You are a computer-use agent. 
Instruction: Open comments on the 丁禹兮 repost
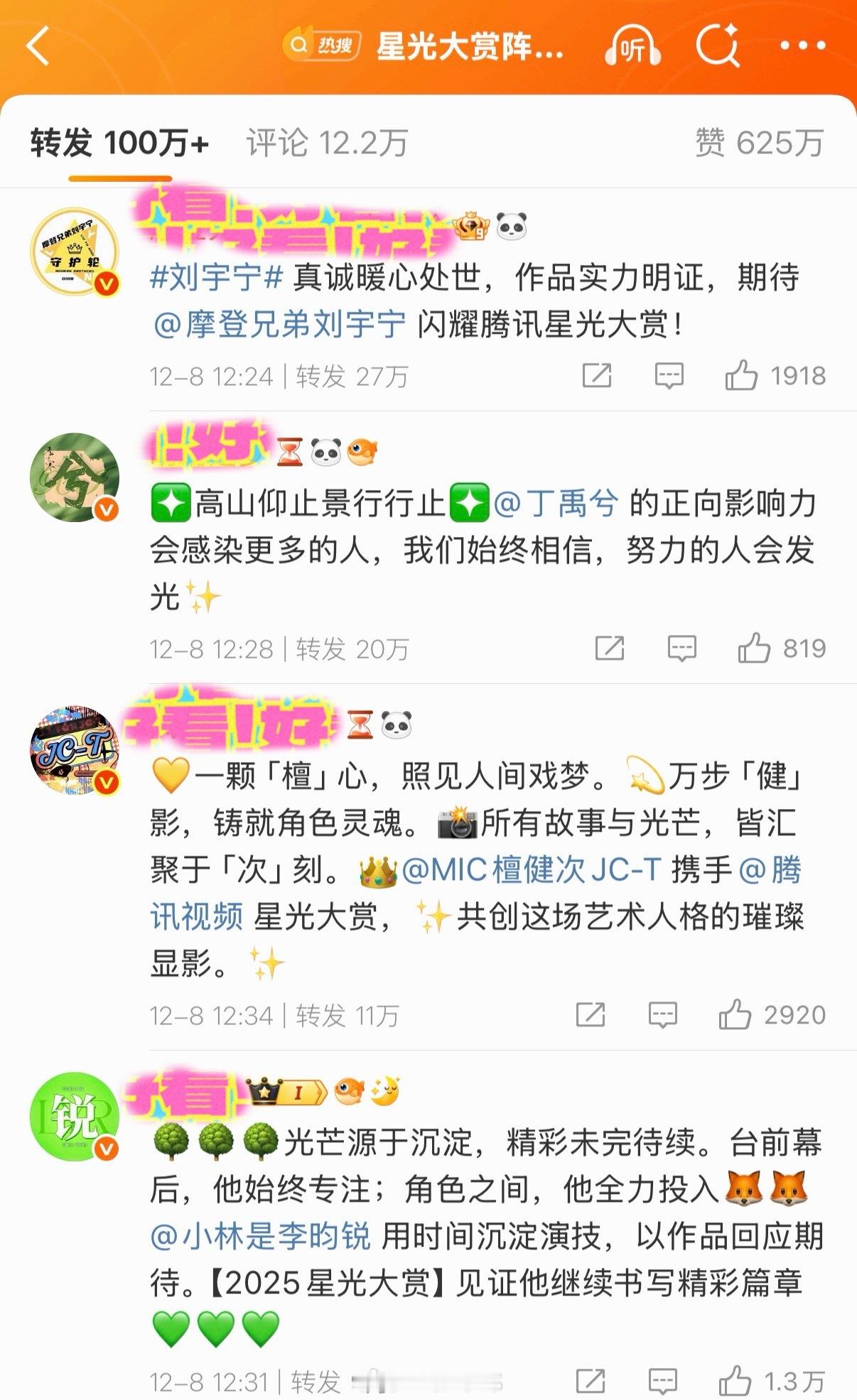(x=679, y=649)
